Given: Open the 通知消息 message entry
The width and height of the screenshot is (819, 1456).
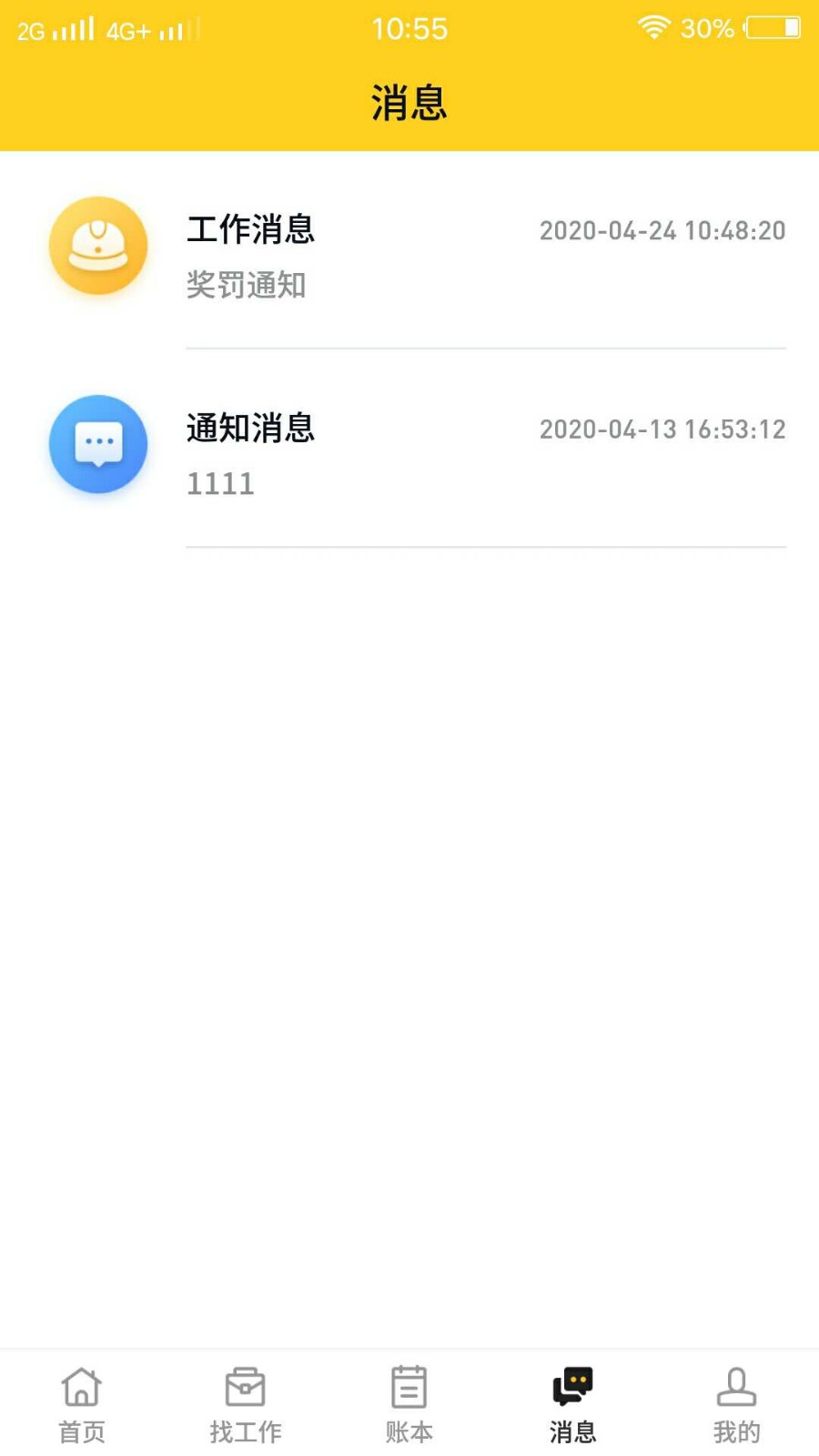Looking at the screenshot, I should tap(249, 430).
